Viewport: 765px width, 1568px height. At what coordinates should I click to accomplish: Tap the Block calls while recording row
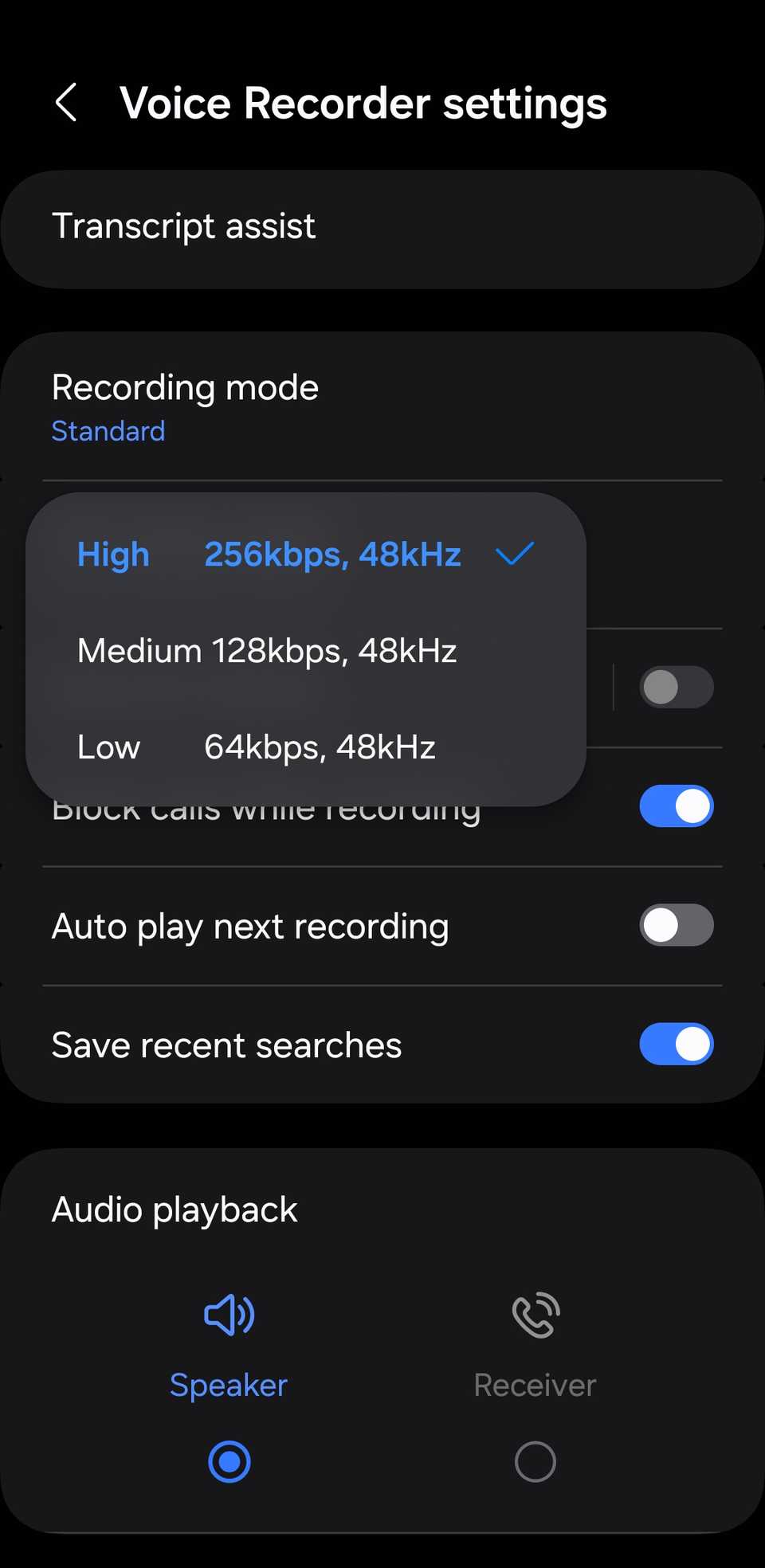click(x=265, y=807)
